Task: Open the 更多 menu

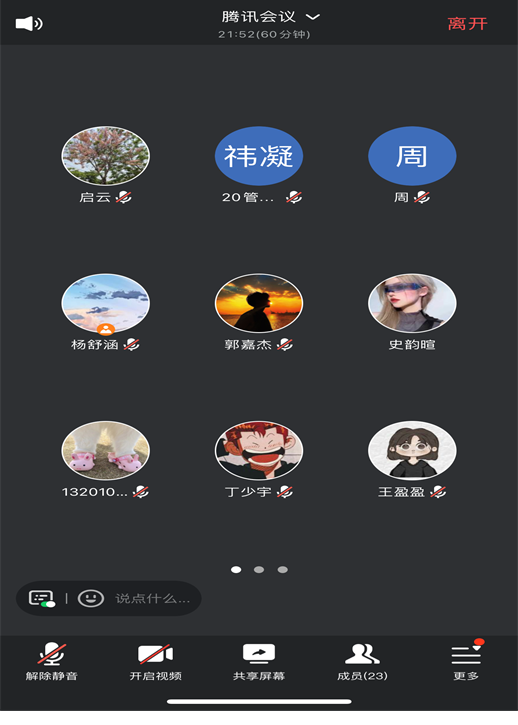Action: point(466,660)
